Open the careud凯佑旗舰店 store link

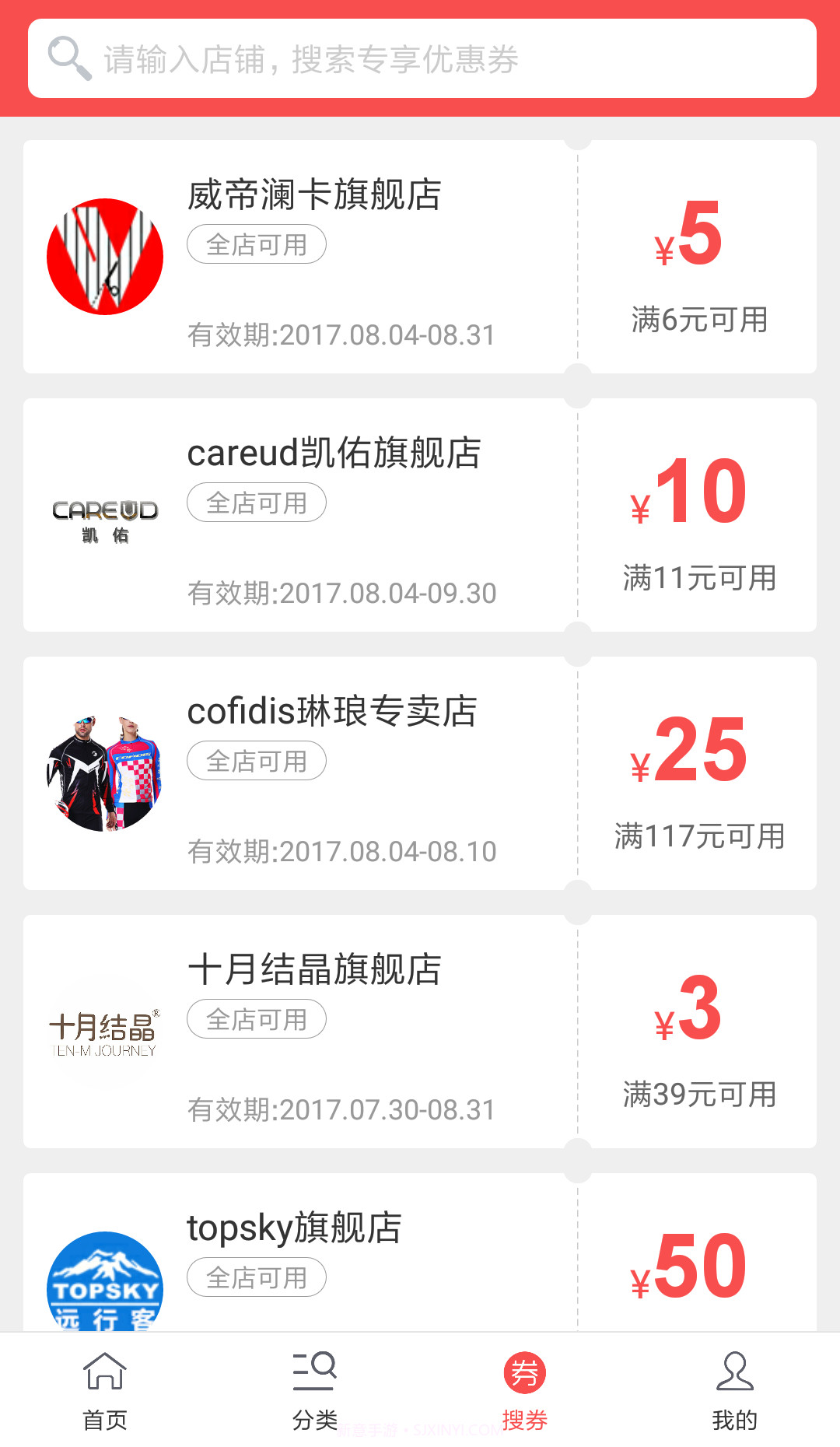tap(334, 454)
